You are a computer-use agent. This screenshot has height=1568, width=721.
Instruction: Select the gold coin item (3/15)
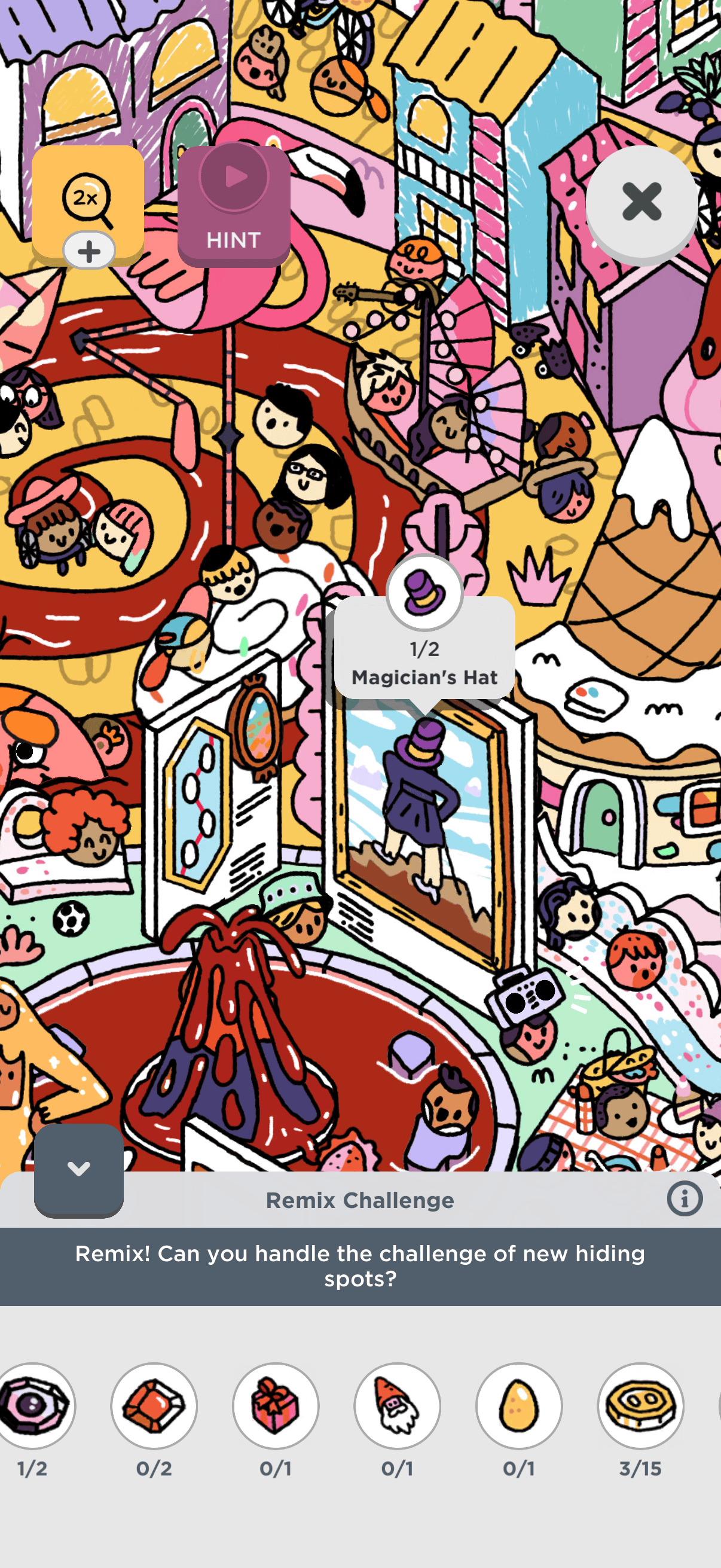tap(640, 1405)
